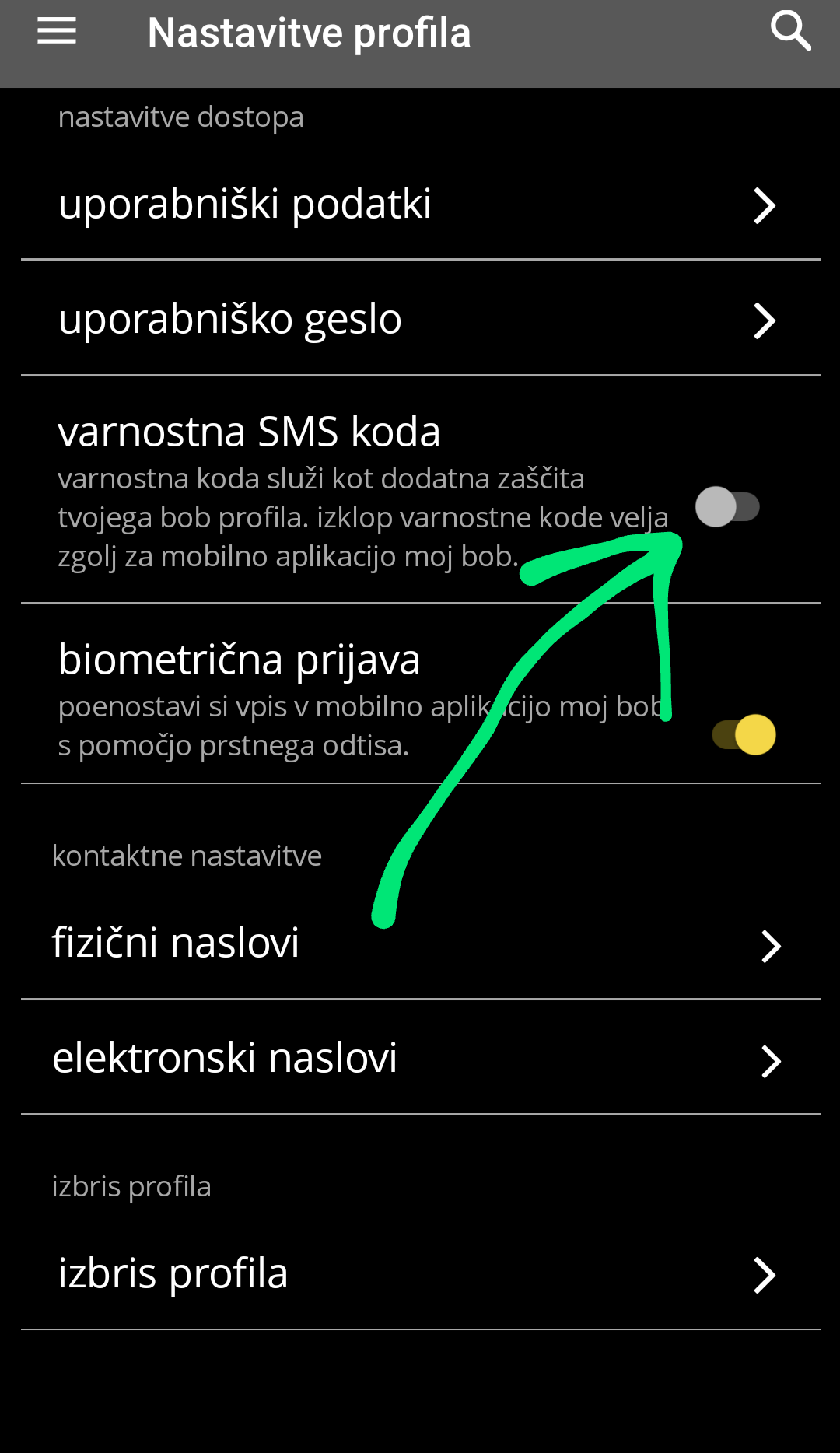This screenshot has height=1453, width=840.
Task: Disable biometrična prijava switch
Action: click(x=744, y=735)
